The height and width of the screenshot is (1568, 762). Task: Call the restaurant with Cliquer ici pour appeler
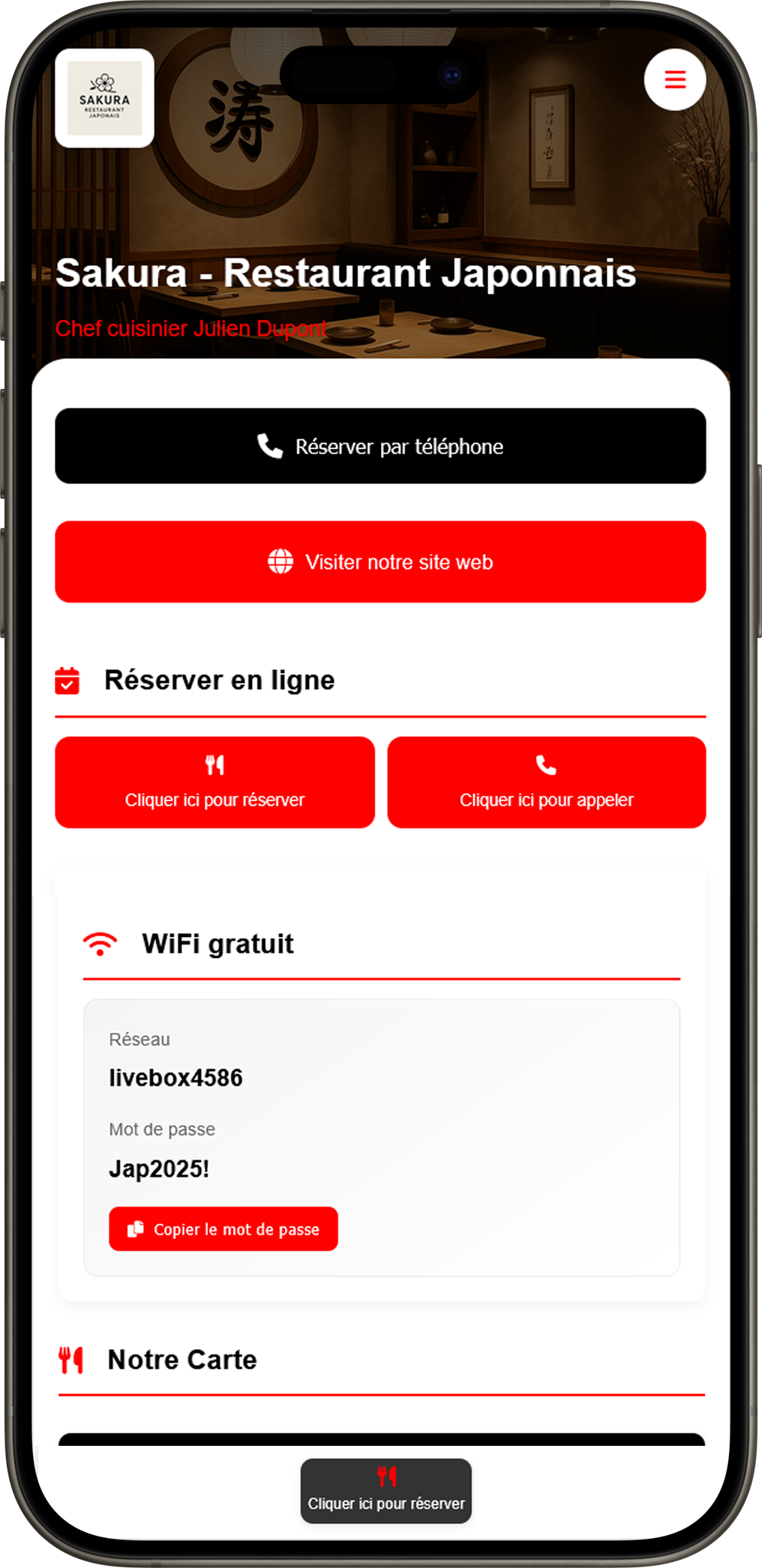[x=546, y=782]
